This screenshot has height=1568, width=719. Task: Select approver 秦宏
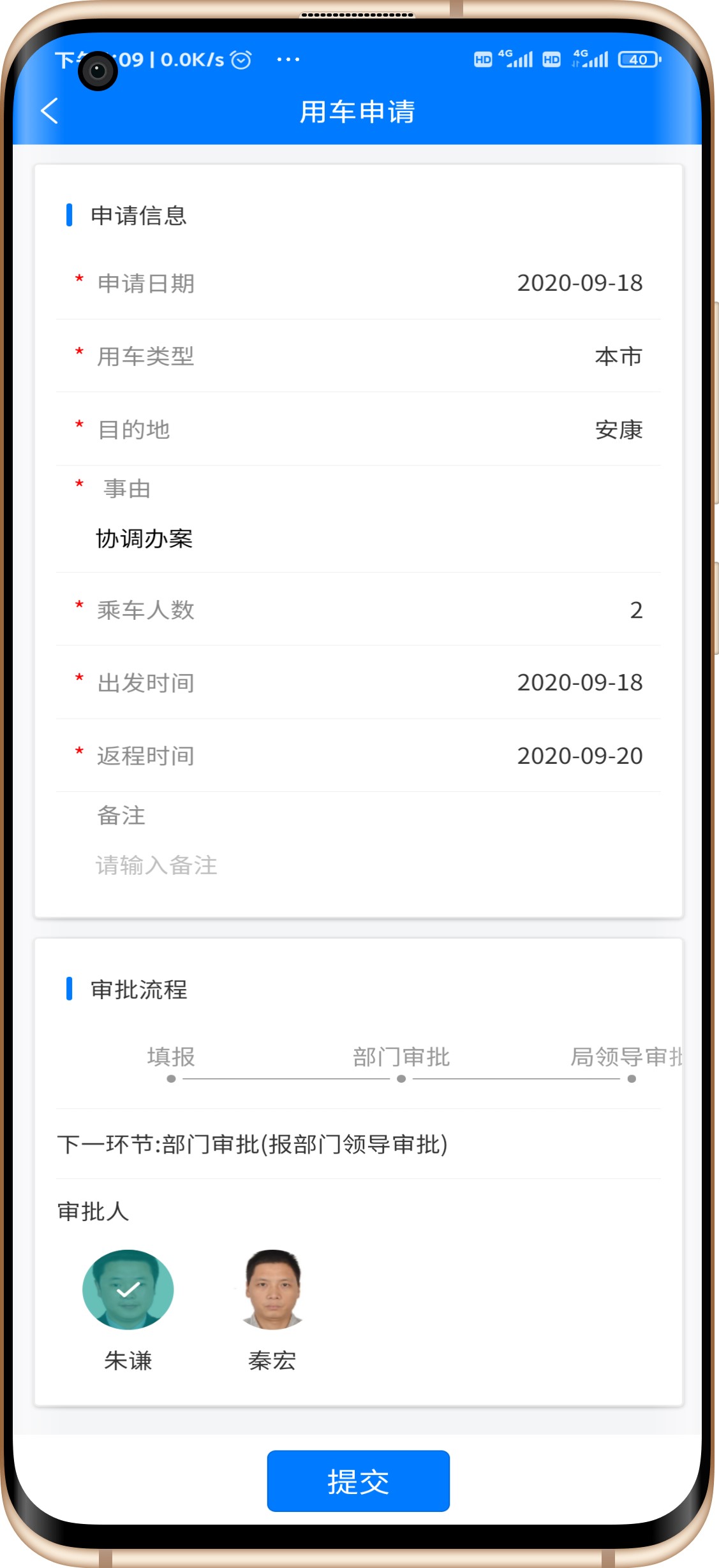(x=272, y=1289)
